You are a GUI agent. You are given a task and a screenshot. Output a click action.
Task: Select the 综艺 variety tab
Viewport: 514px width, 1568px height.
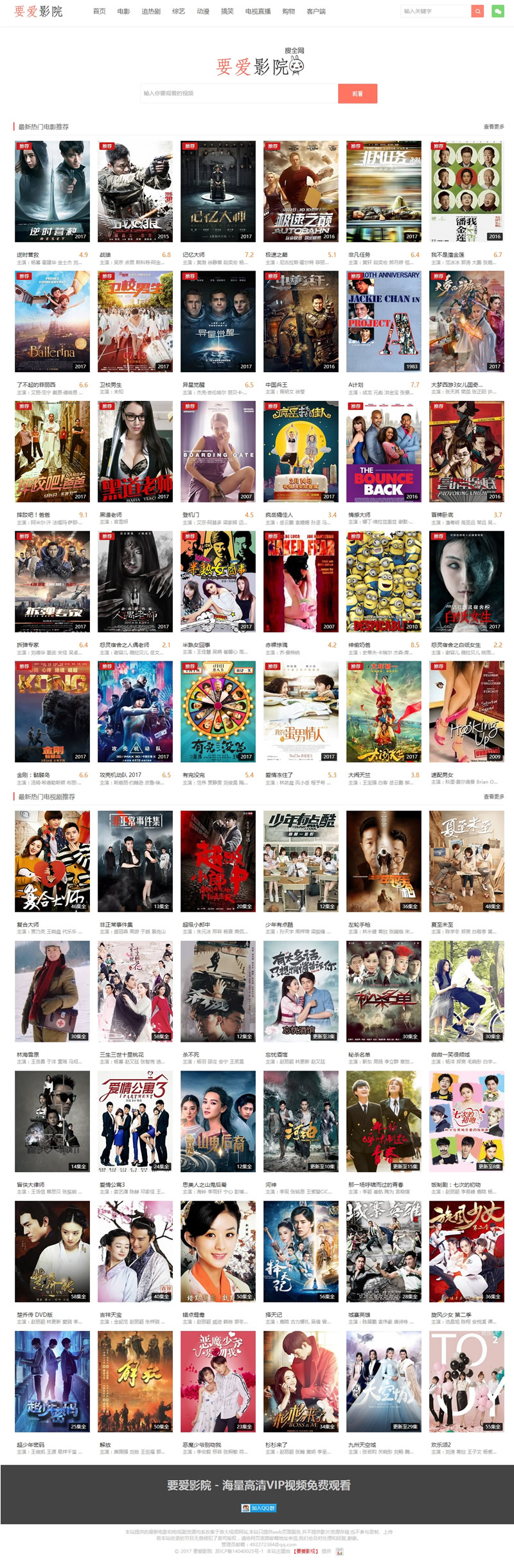(x=179, y=11)
